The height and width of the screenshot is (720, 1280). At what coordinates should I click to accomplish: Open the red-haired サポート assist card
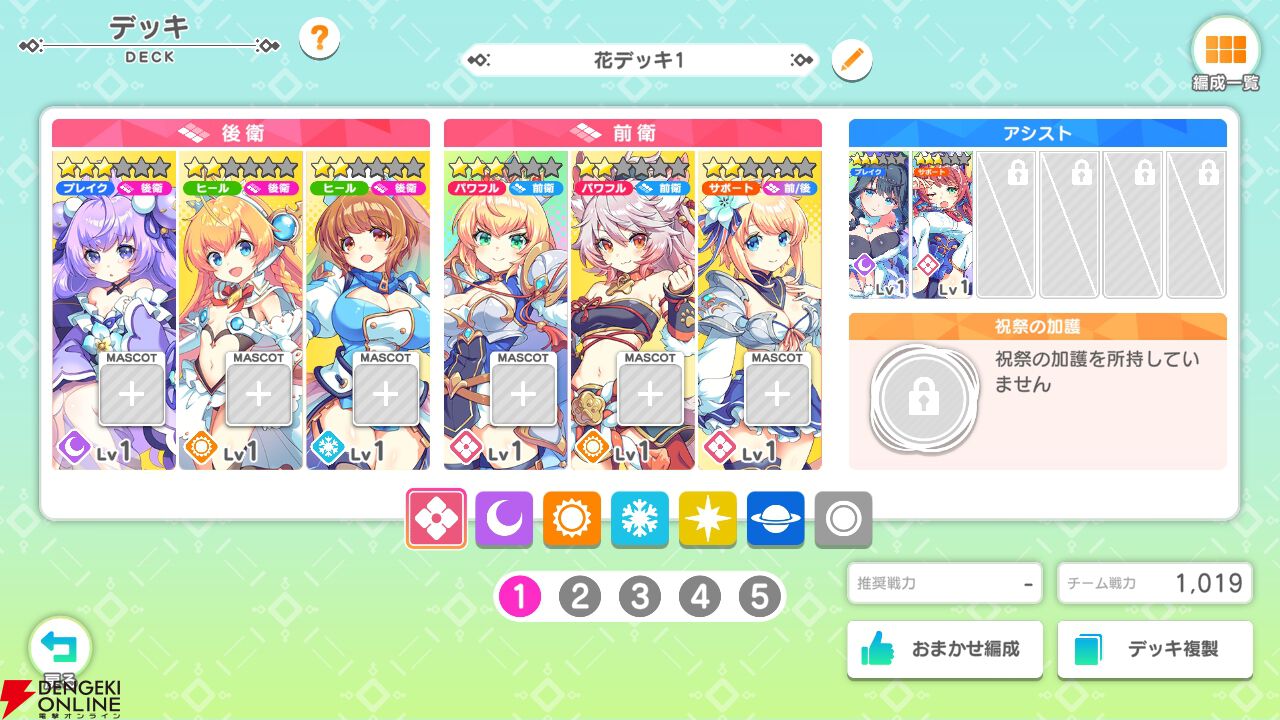click(941, 225)
